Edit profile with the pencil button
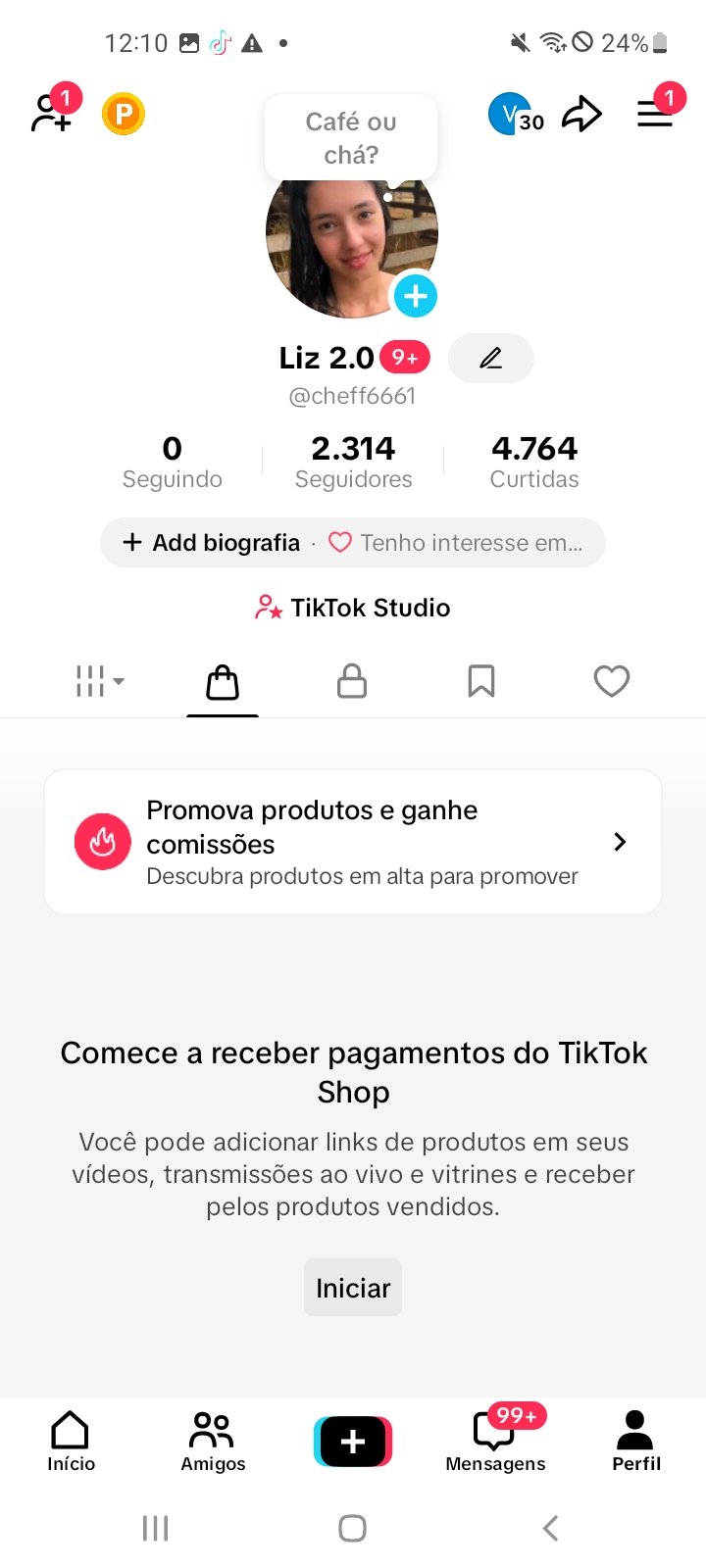 click(x=490, y=358)
